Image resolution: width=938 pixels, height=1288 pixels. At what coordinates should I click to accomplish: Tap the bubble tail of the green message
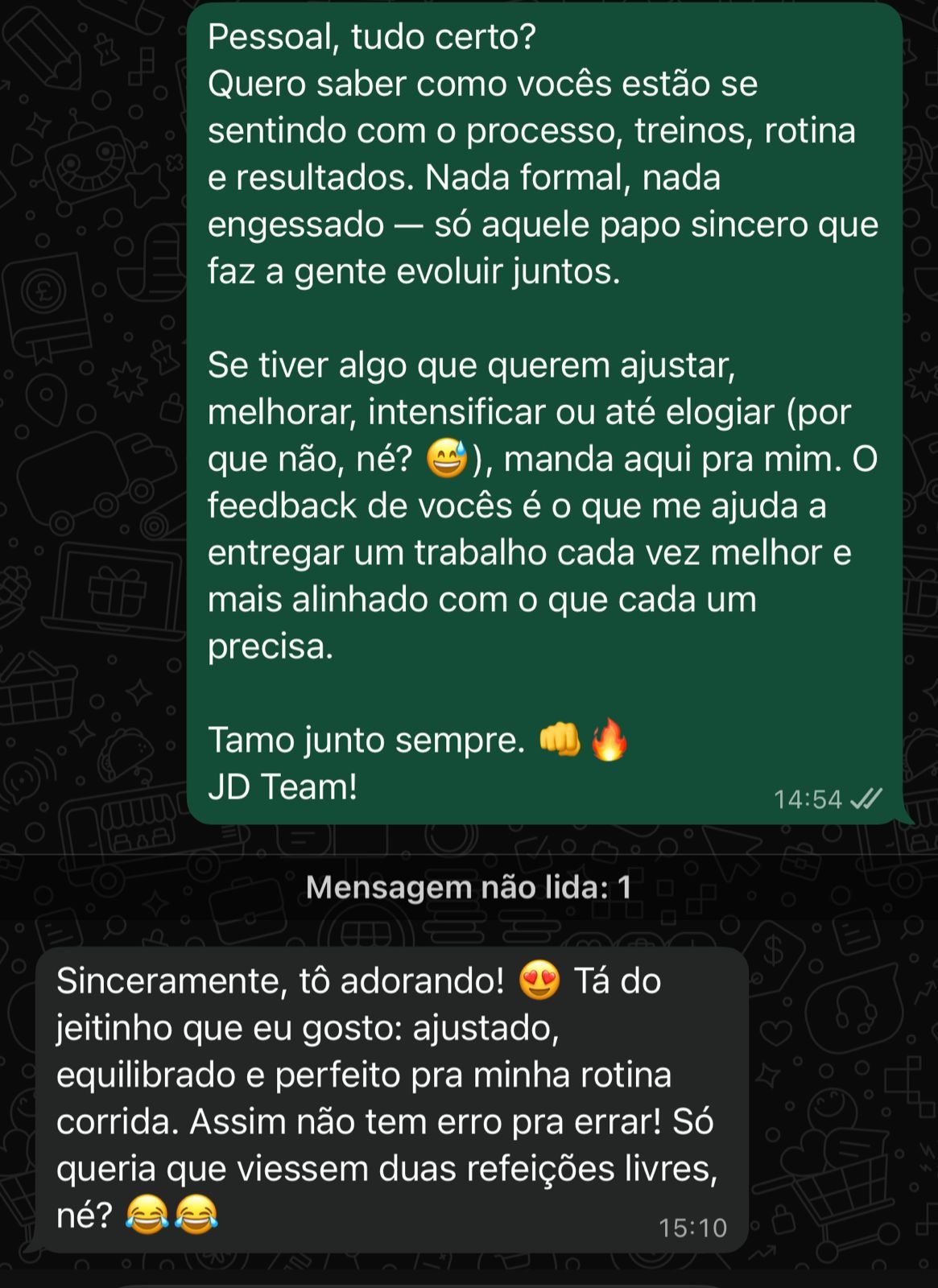point(902,813)
